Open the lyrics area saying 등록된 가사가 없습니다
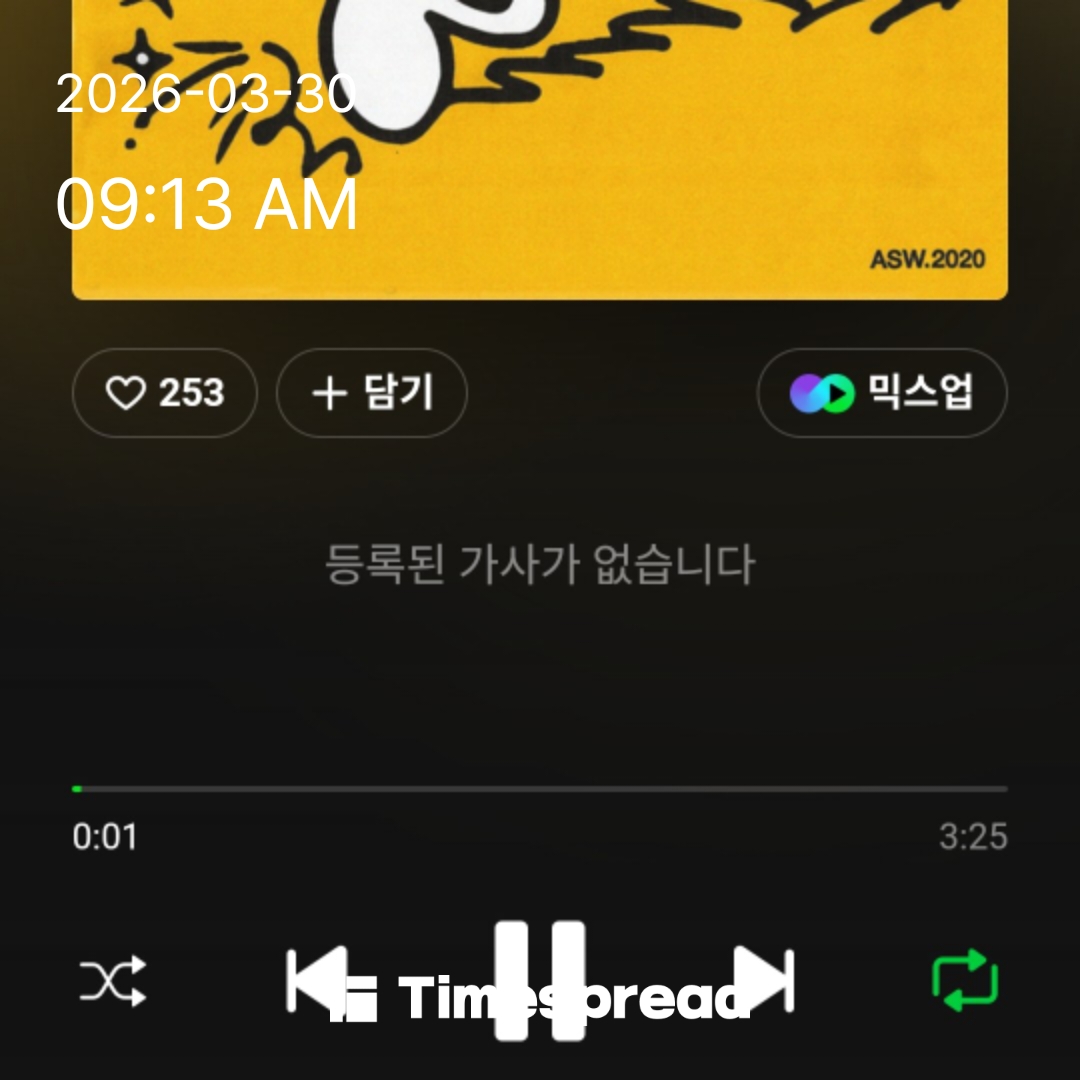Screen dimensions: 1080x1080 540,565
